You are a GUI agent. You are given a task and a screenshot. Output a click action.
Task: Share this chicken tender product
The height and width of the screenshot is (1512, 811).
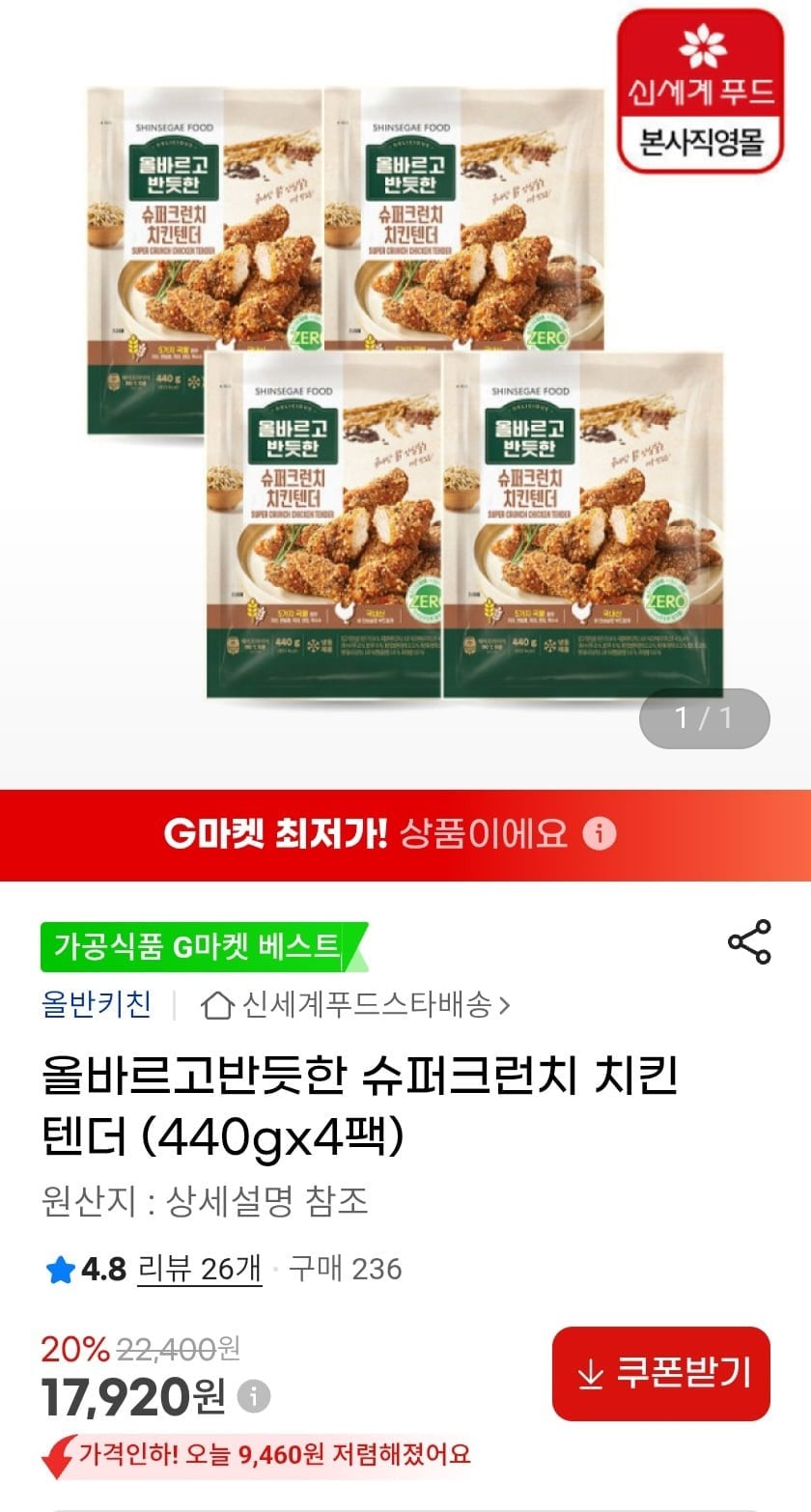click(749, 942)
